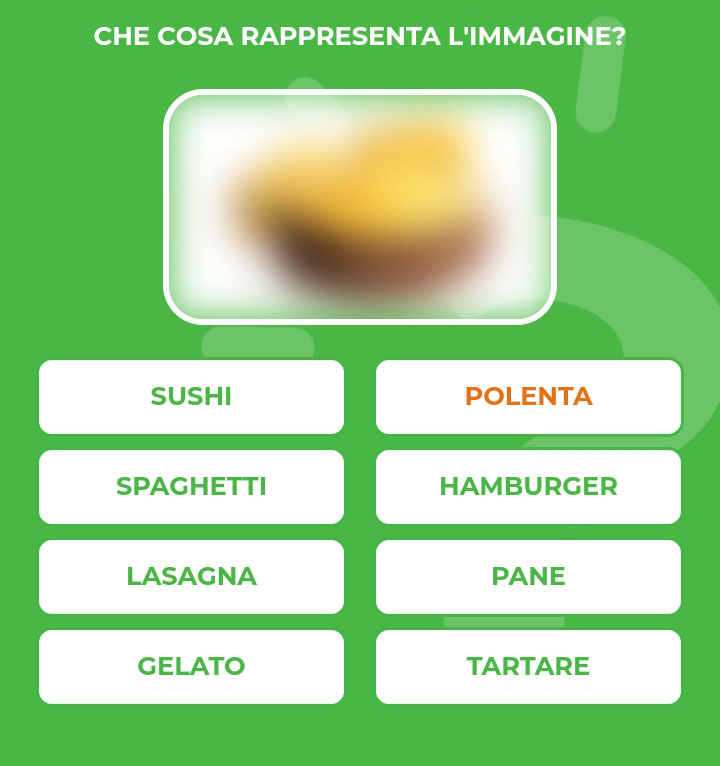Pick the SPAGHETTI option

[x=191, y=487]
